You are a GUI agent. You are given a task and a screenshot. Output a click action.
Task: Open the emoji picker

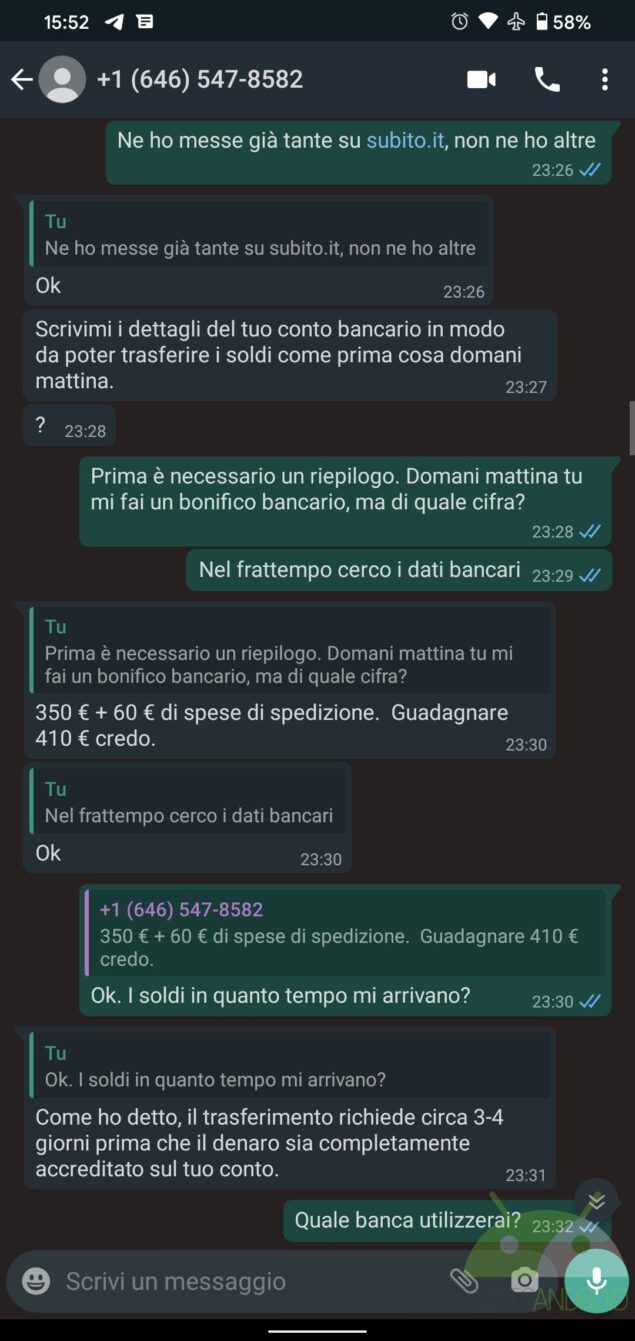[x=36, y=1281]
